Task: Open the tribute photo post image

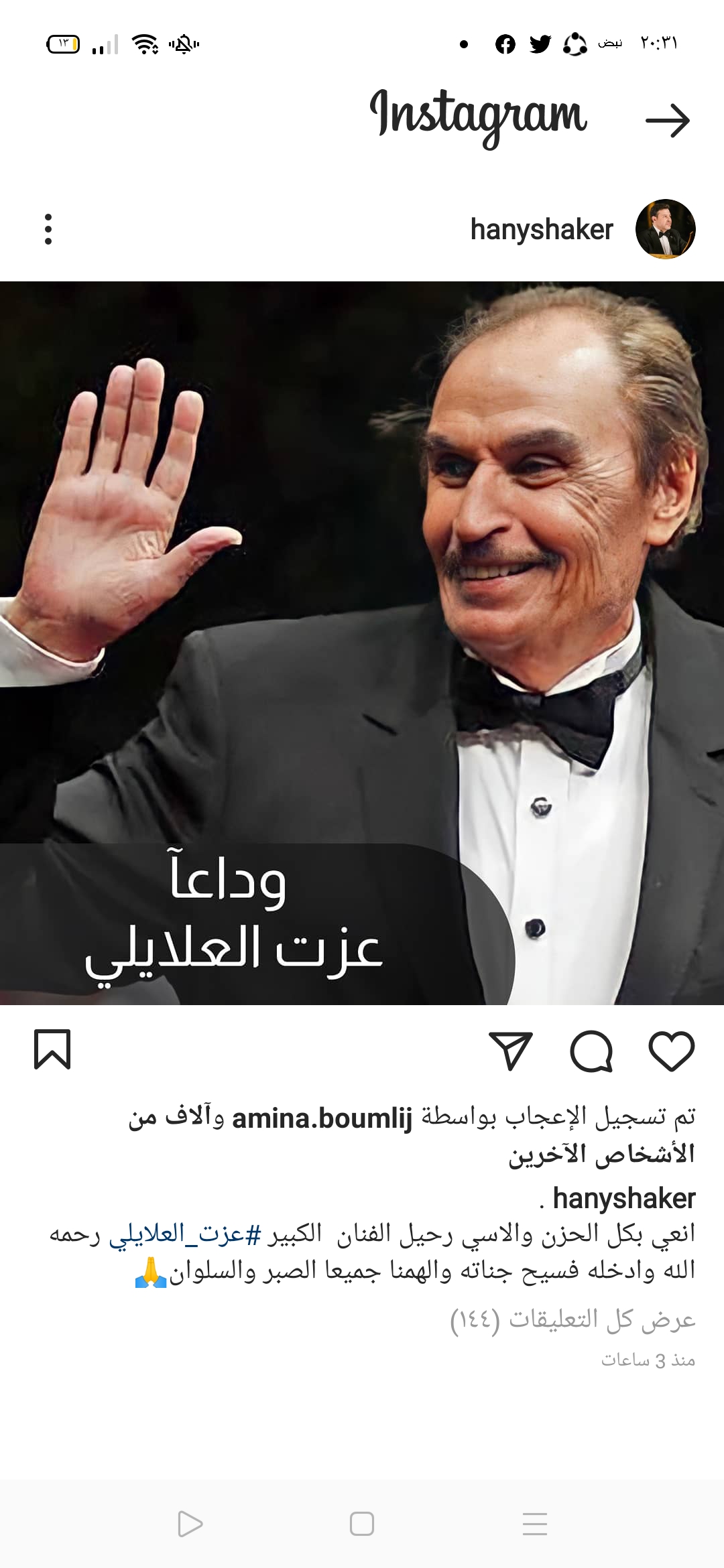Action: pyautogui.click(x=362, y=642)
